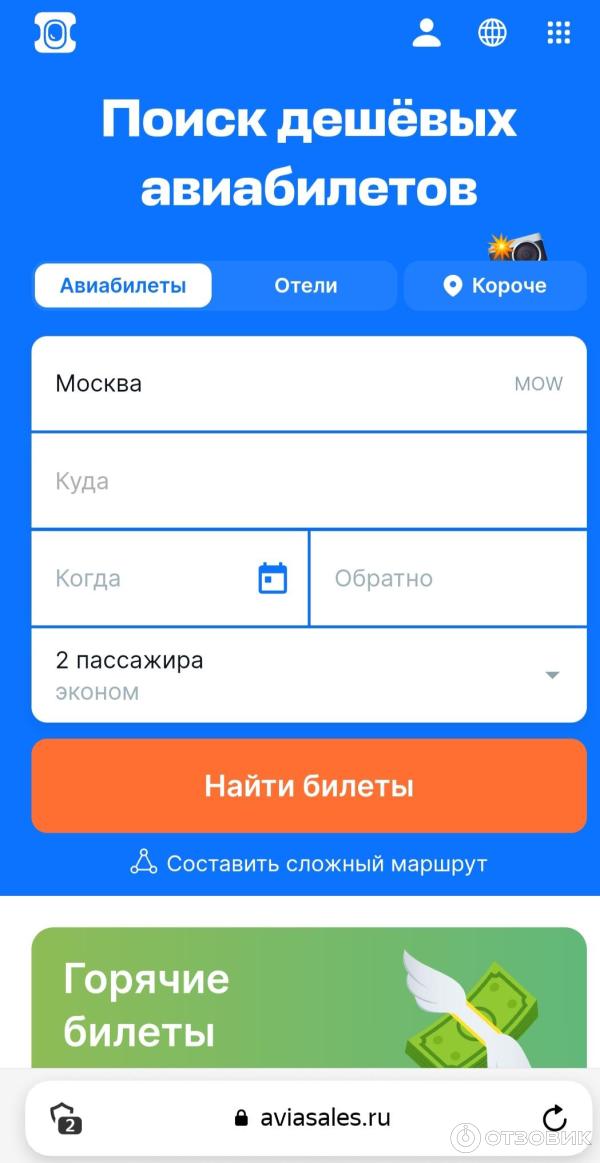Screen dimensions: 600x1163
Task: Tap the Найти билеты button
Action: tap(308, 786)
